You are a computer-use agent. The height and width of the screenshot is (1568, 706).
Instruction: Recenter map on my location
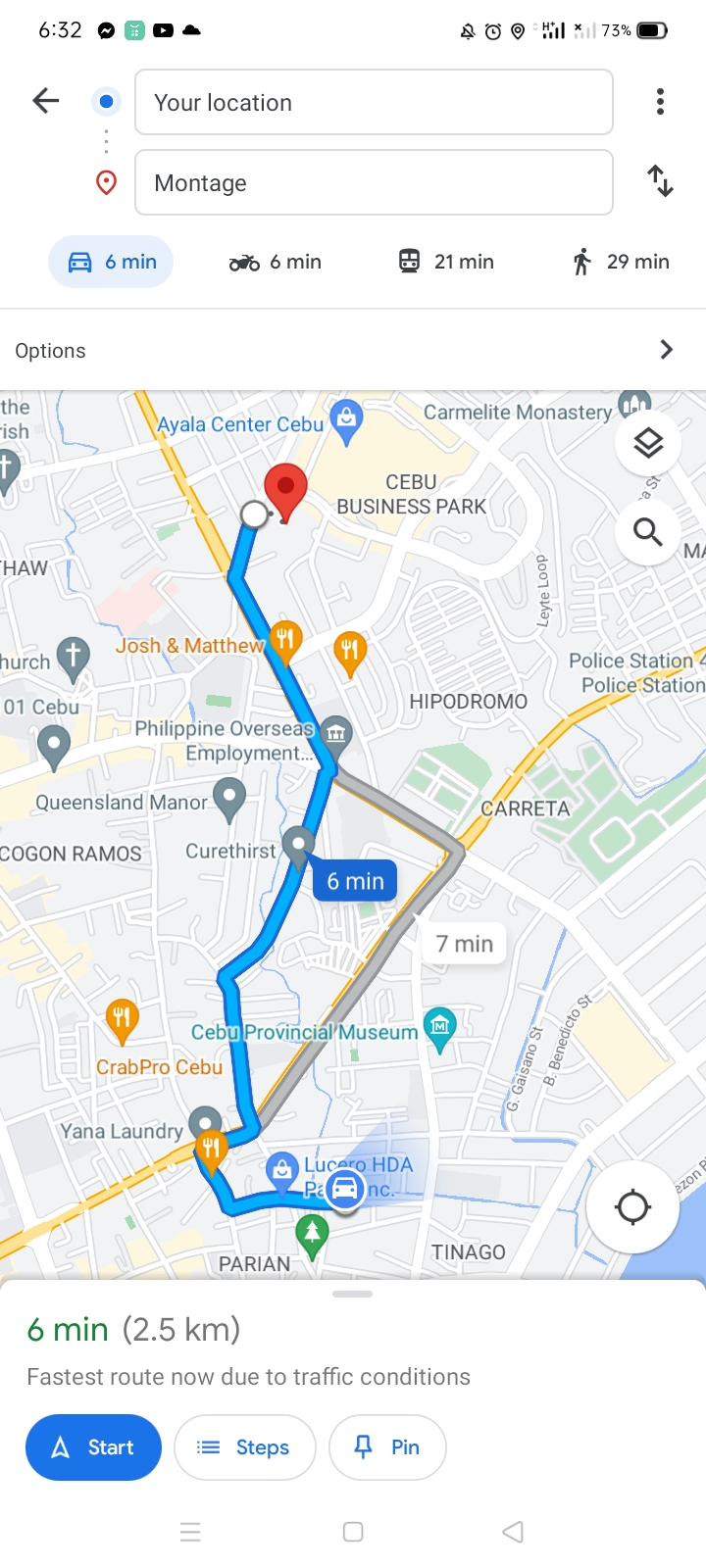[632, 1207]
